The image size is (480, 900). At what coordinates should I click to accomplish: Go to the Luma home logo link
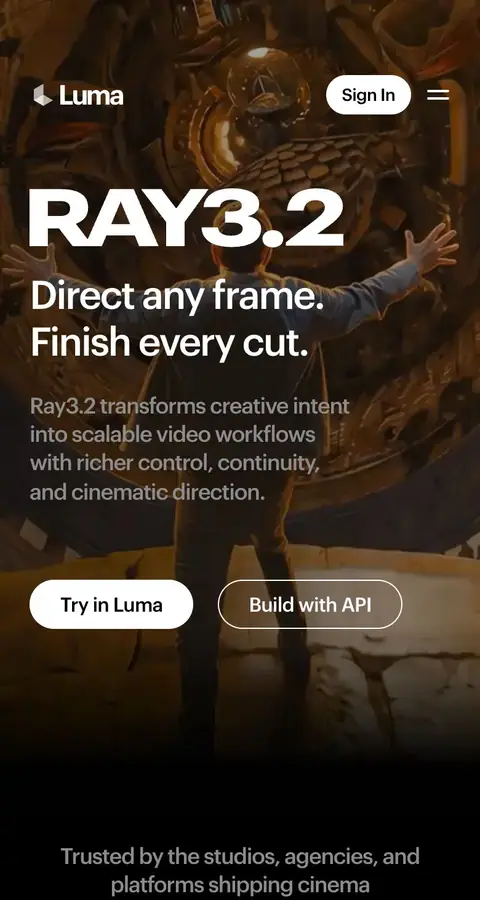click(78, 95)
